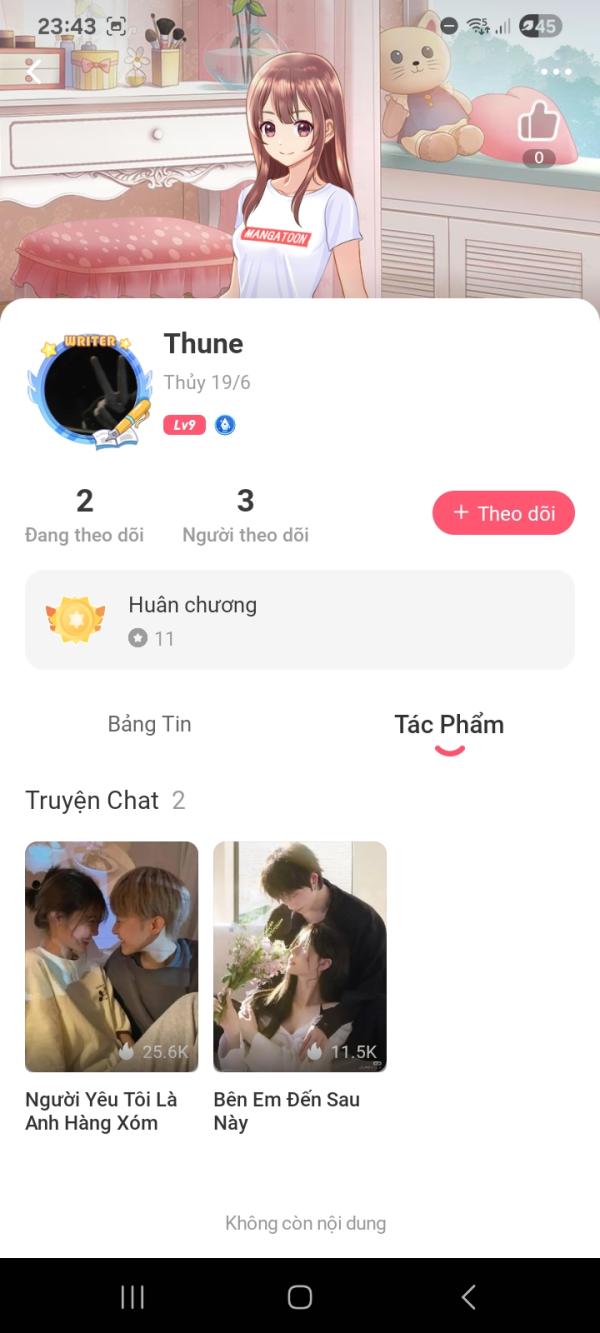Open recent apps from navigation bar

[132, 1297]
